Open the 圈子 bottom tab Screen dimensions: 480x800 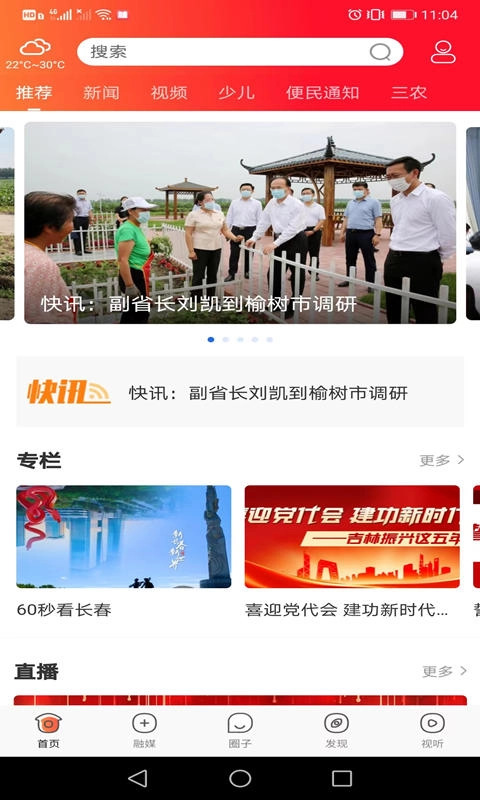tap(240, 731)
